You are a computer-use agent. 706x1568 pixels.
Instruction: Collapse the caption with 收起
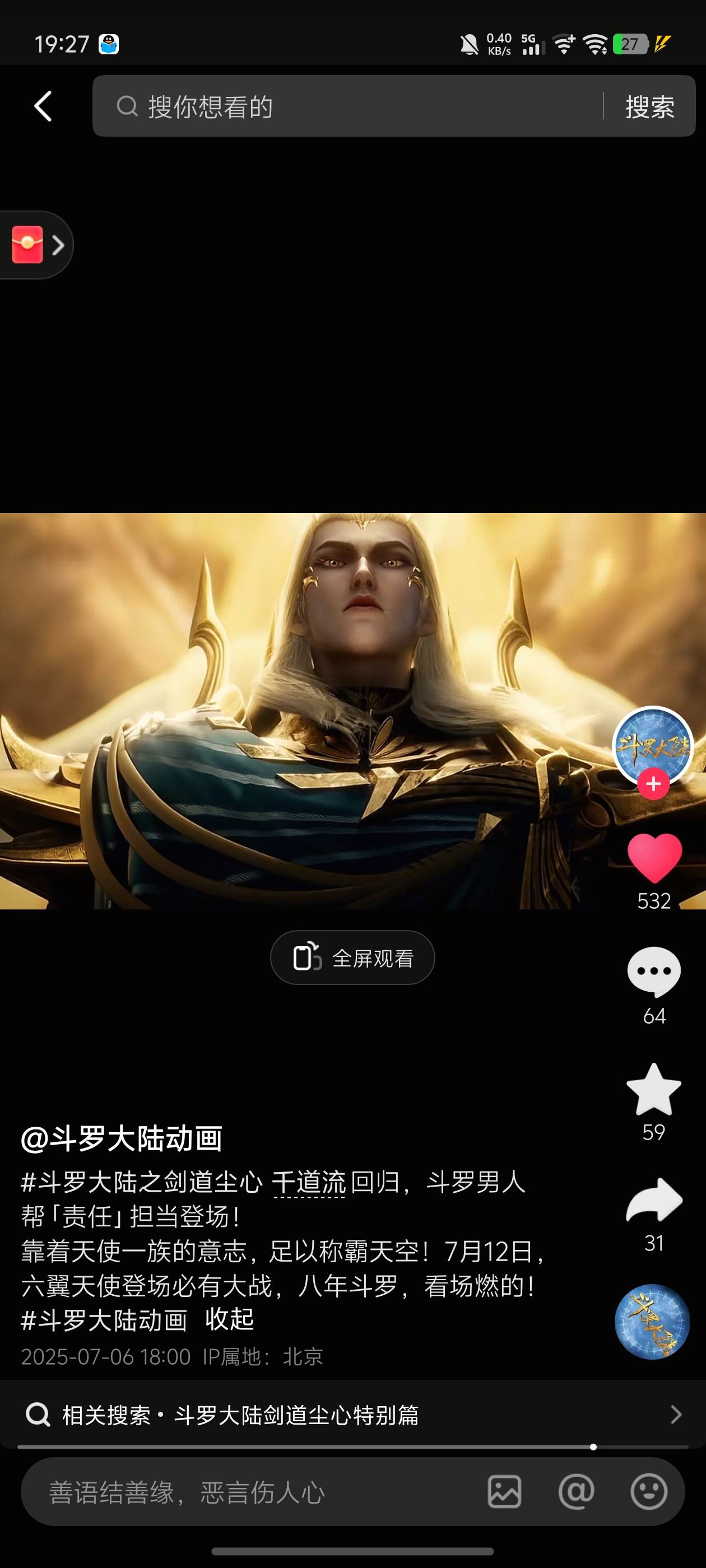tap(229, 1319)
